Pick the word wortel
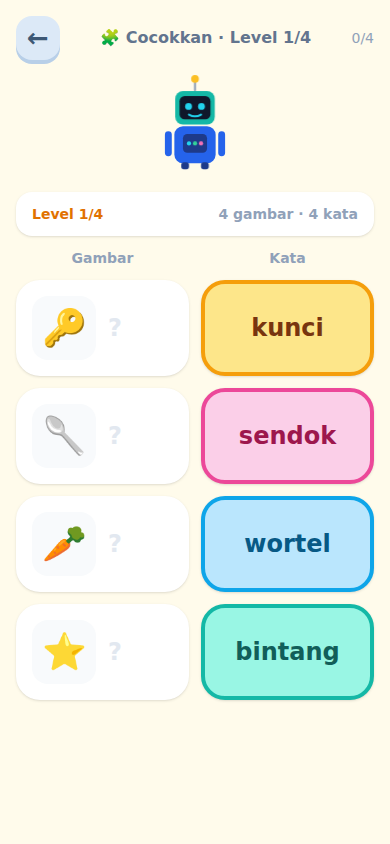The width and height of the screenshot is (390, 844). coord(287,544)
